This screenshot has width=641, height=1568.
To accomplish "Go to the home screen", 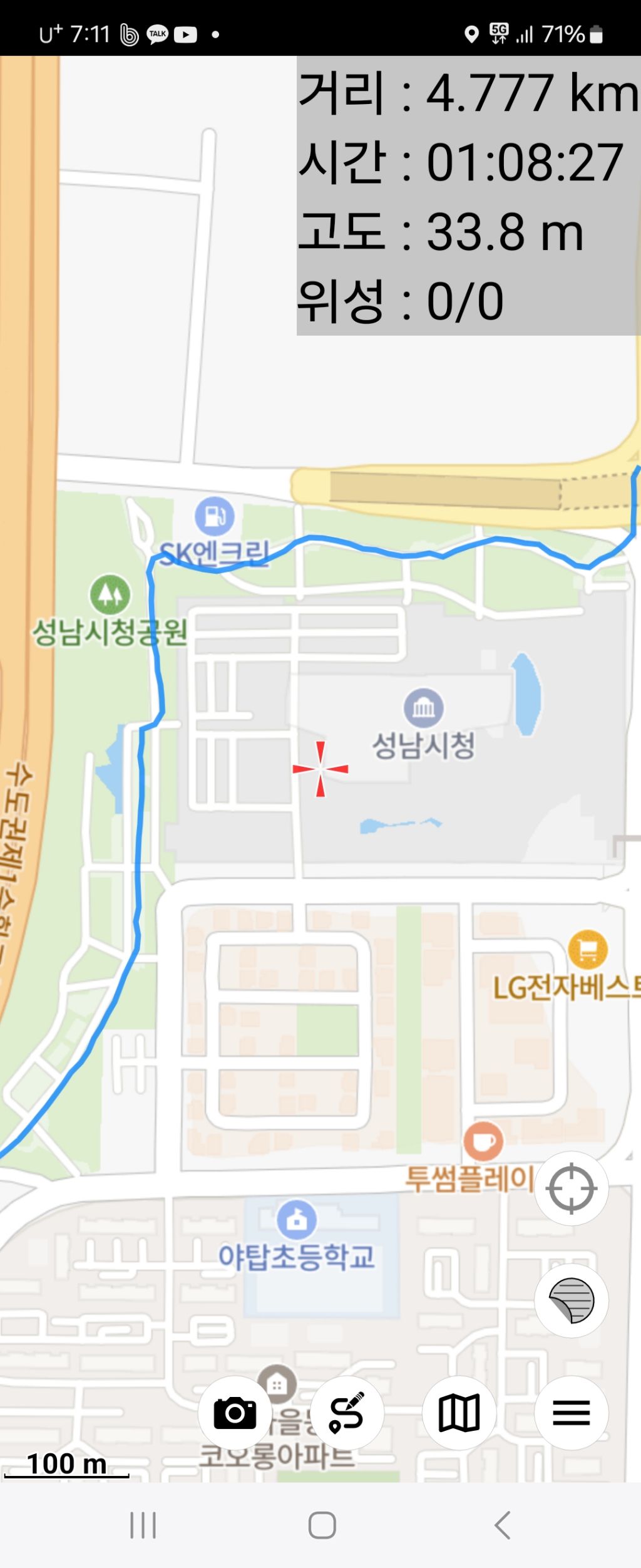I will point(322,1525).
